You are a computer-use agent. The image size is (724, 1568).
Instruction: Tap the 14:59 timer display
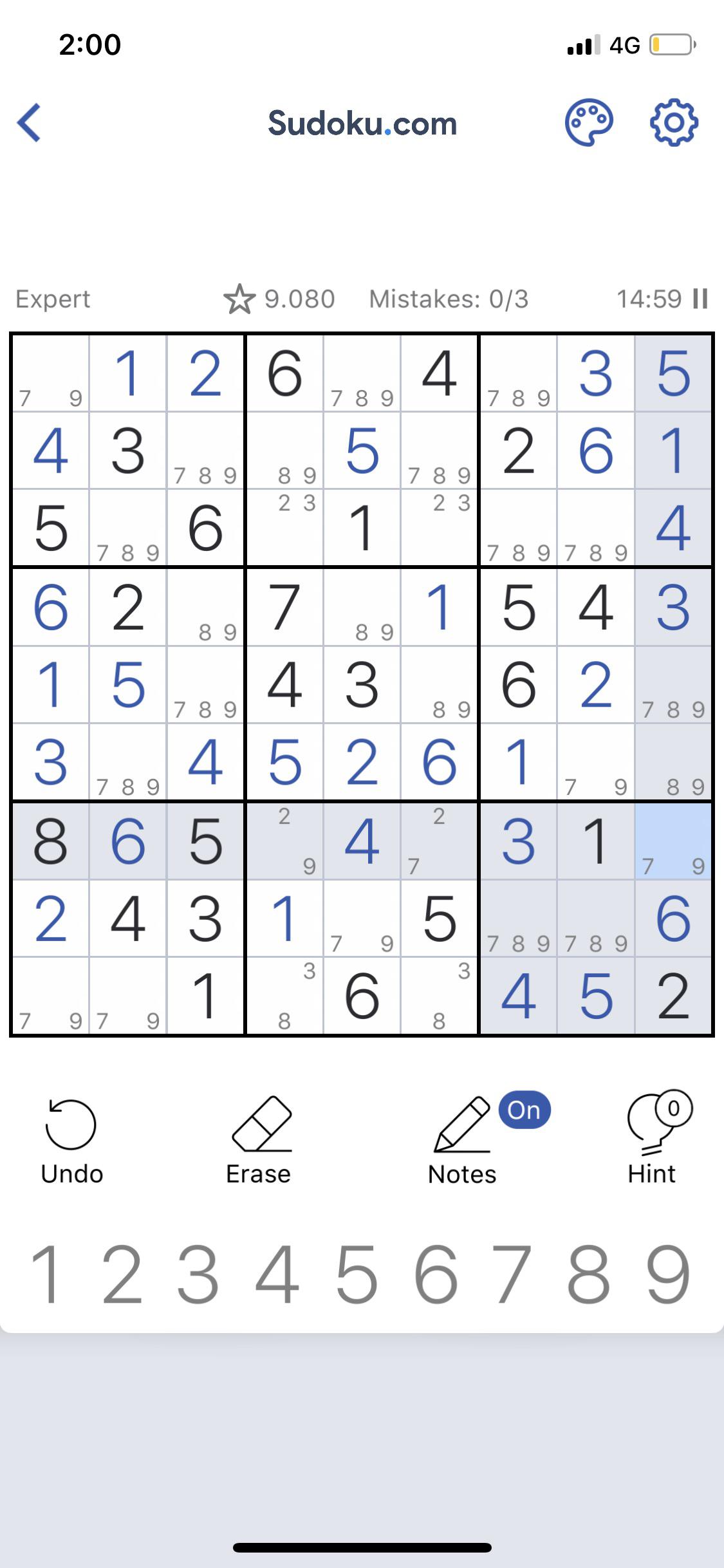click(650, 298)
